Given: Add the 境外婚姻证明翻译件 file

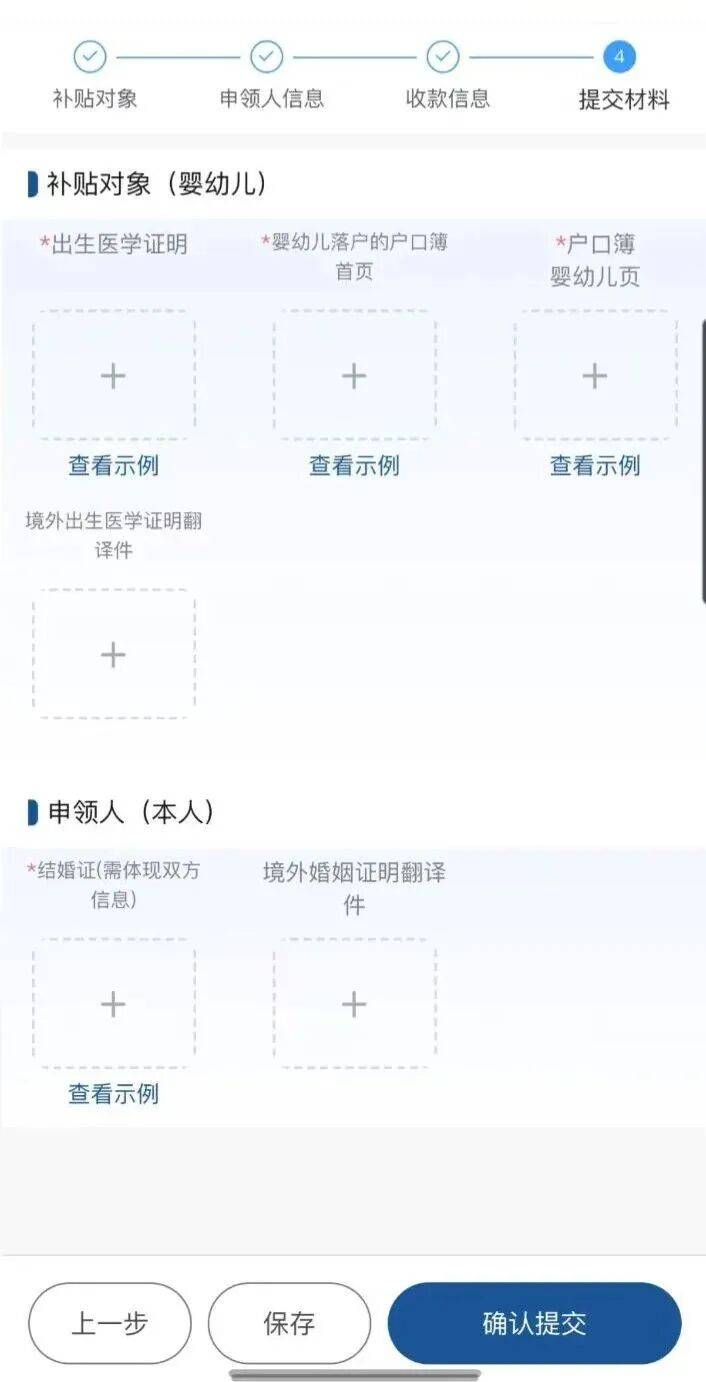Looking at the screenshot, I should [354, 1004].
